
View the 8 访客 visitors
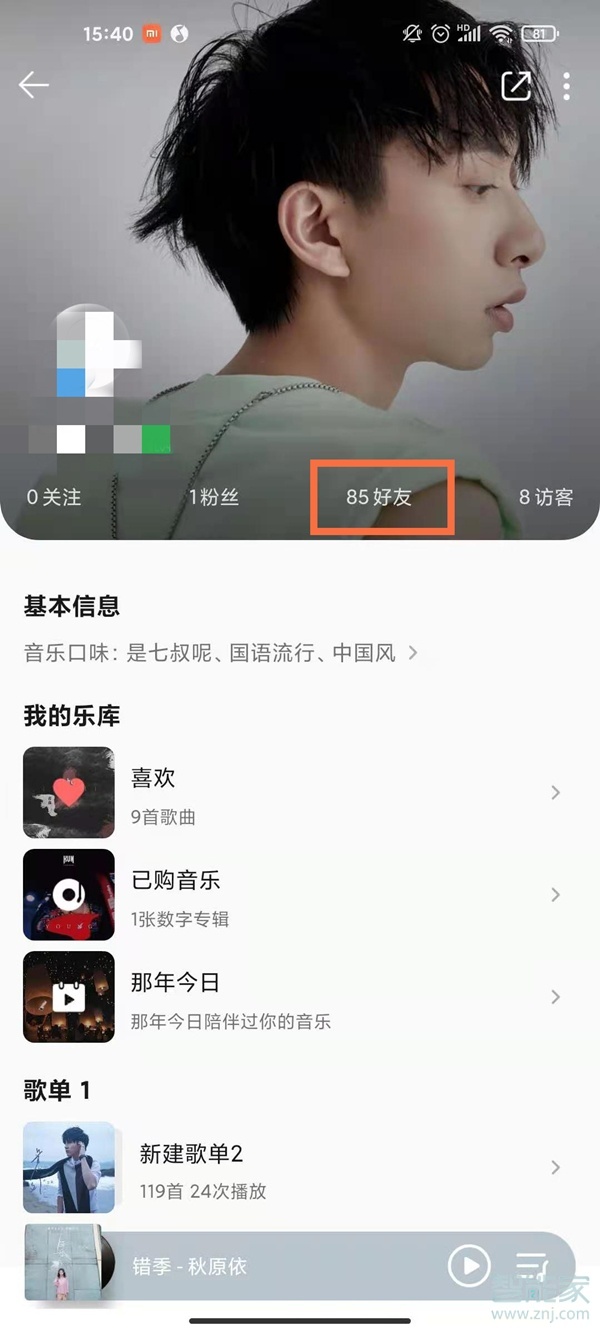click(545, 497)
